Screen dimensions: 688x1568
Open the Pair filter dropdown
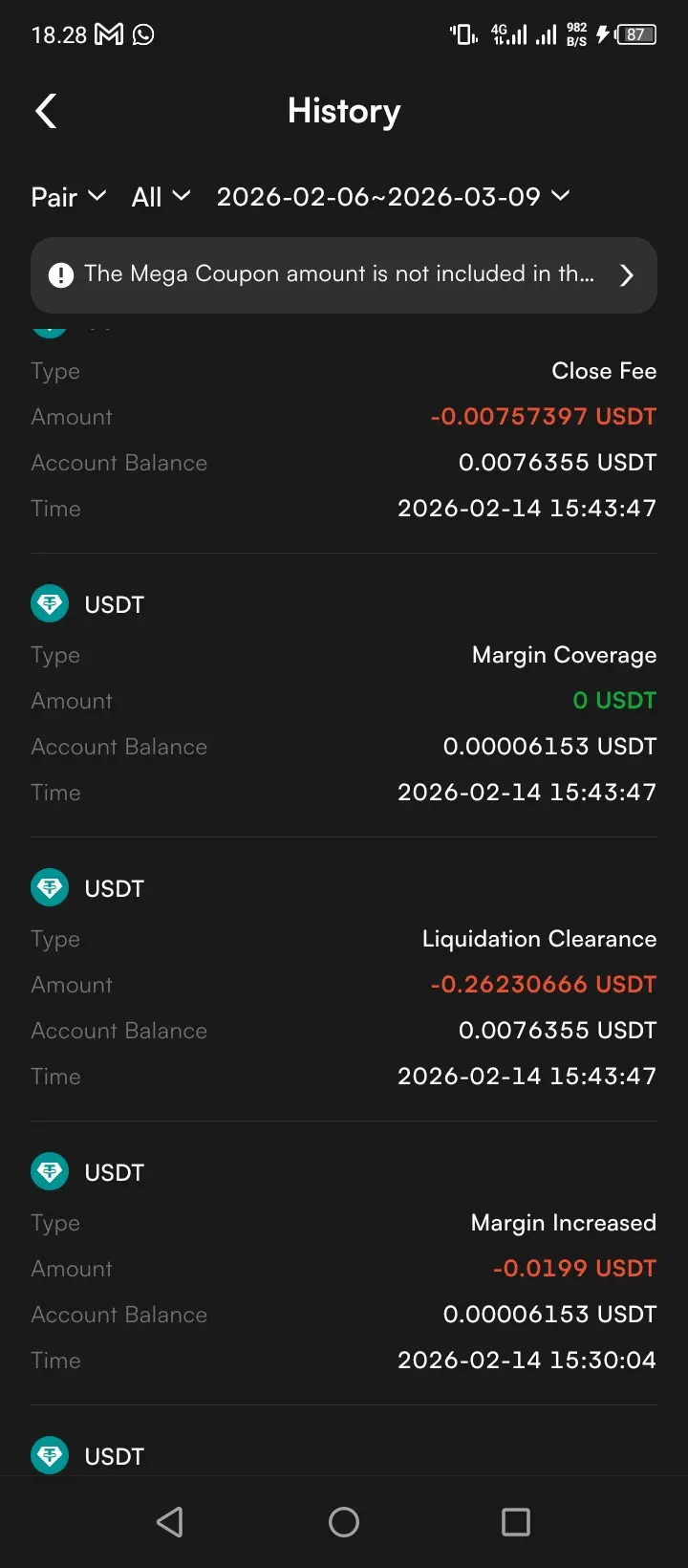pos(69,197)
